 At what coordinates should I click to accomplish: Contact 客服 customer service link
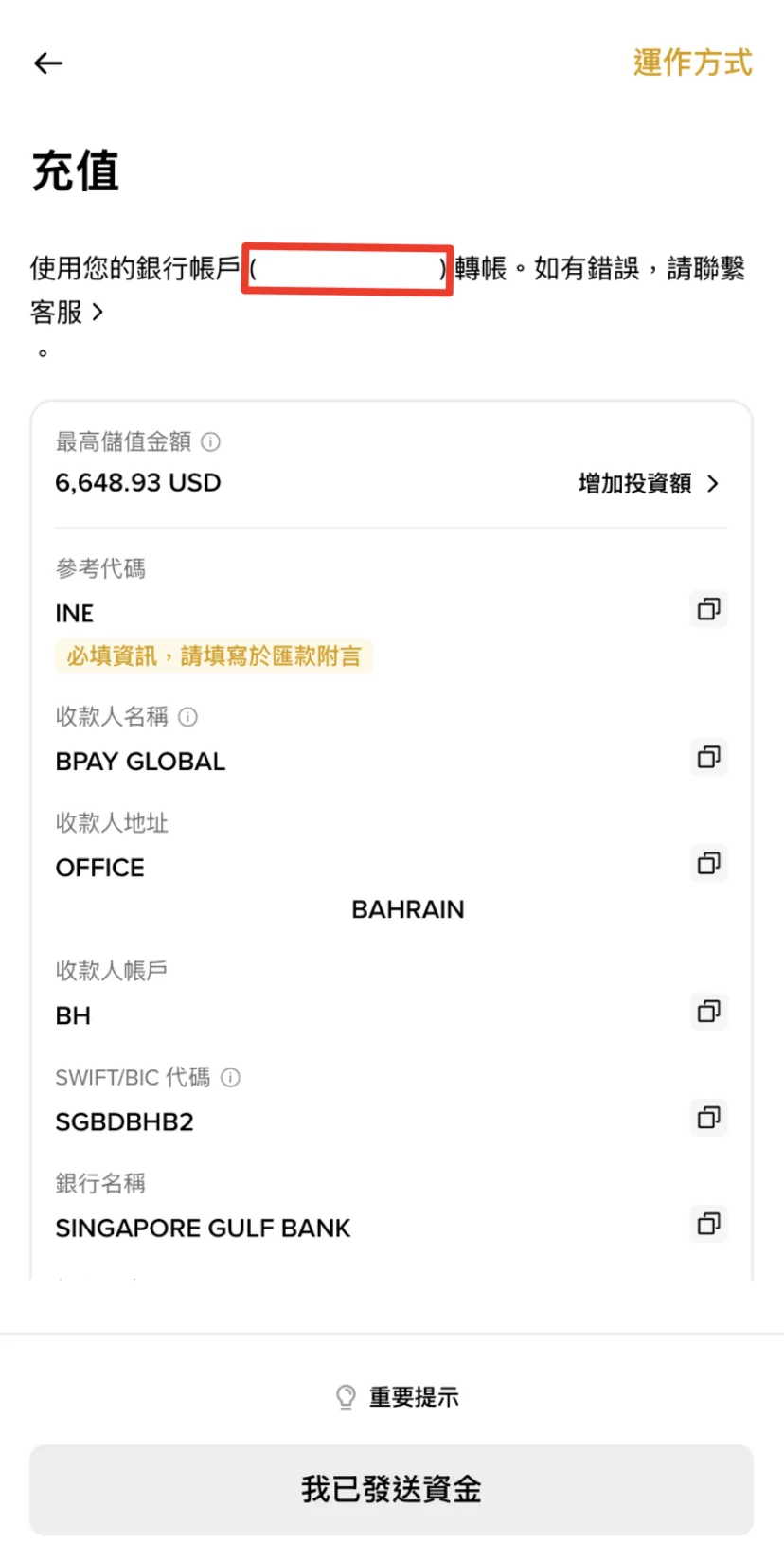click(67, 312)
